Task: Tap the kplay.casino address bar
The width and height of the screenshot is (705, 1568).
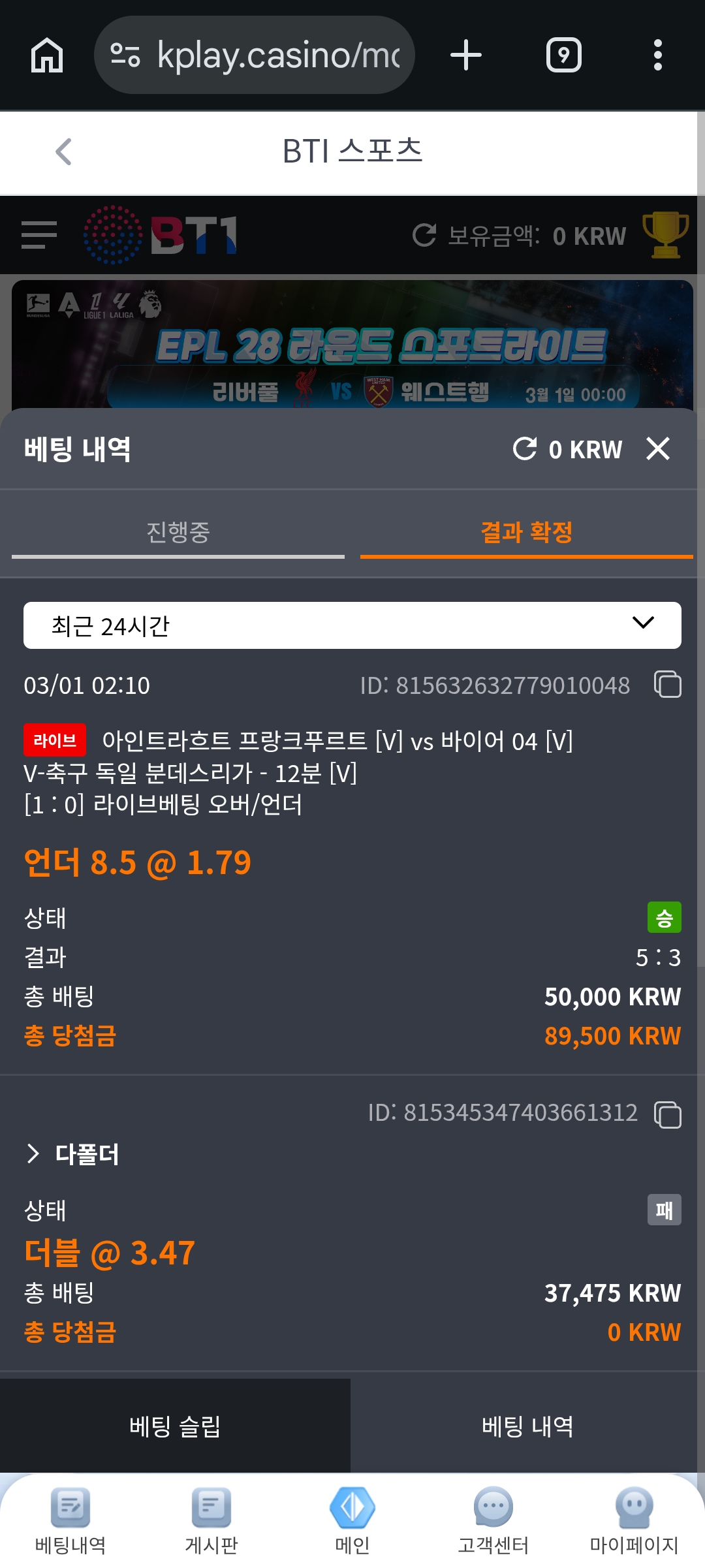Action: click(x=255, y=55)
